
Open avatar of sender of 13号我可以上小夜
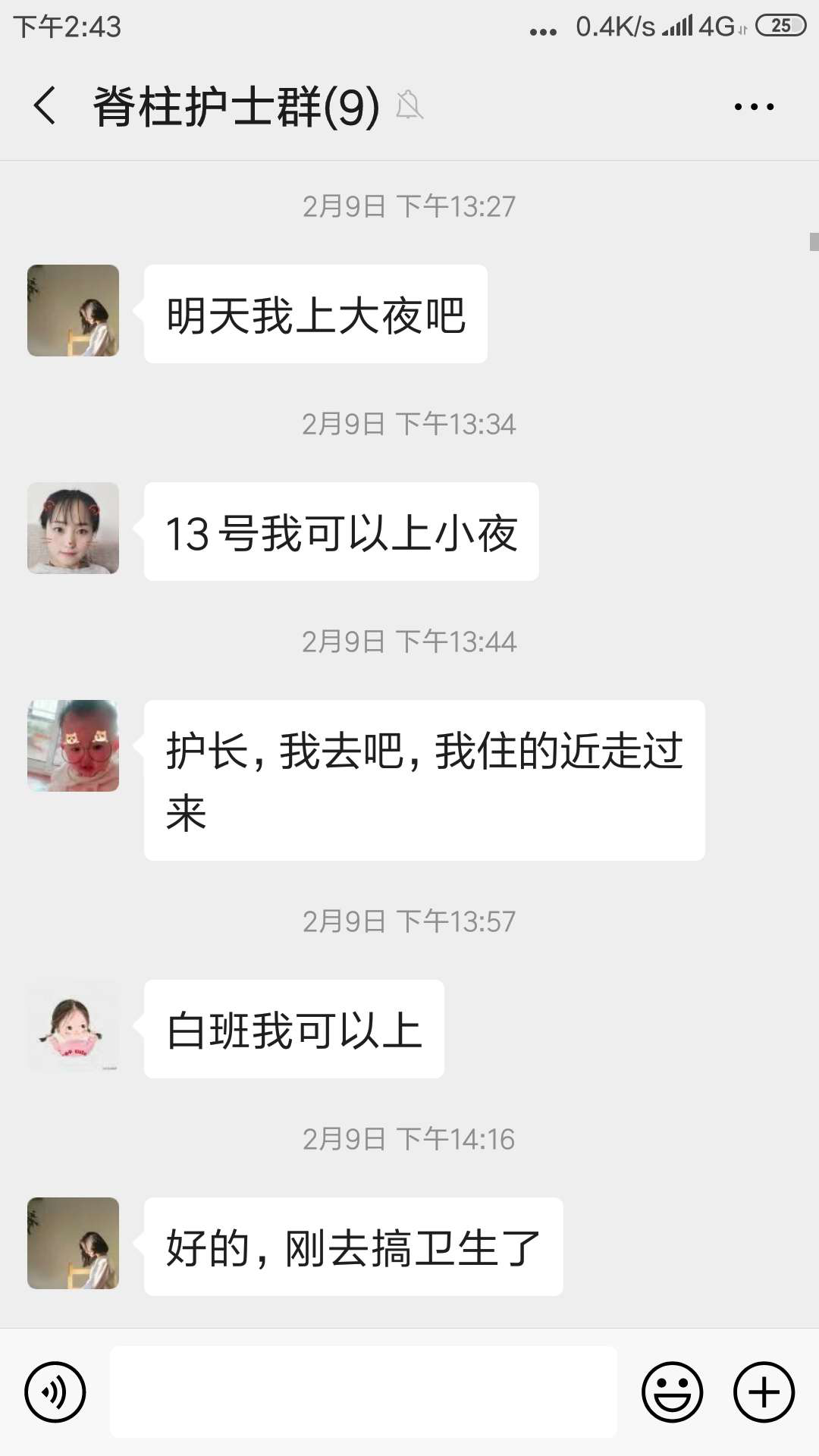point(74,529)
